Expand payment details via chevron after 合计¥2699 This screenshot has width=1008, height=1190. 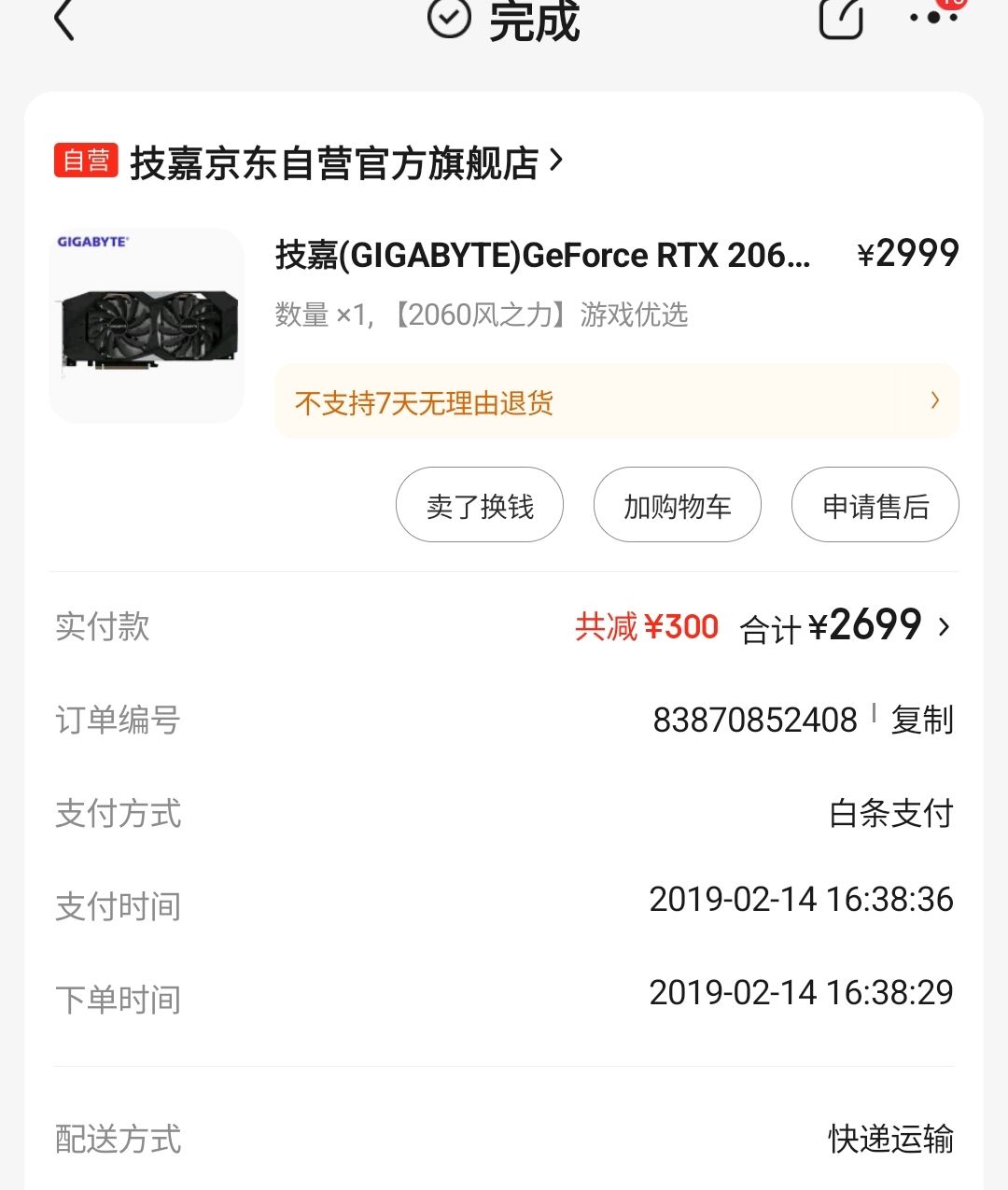[x=945, y=626]
